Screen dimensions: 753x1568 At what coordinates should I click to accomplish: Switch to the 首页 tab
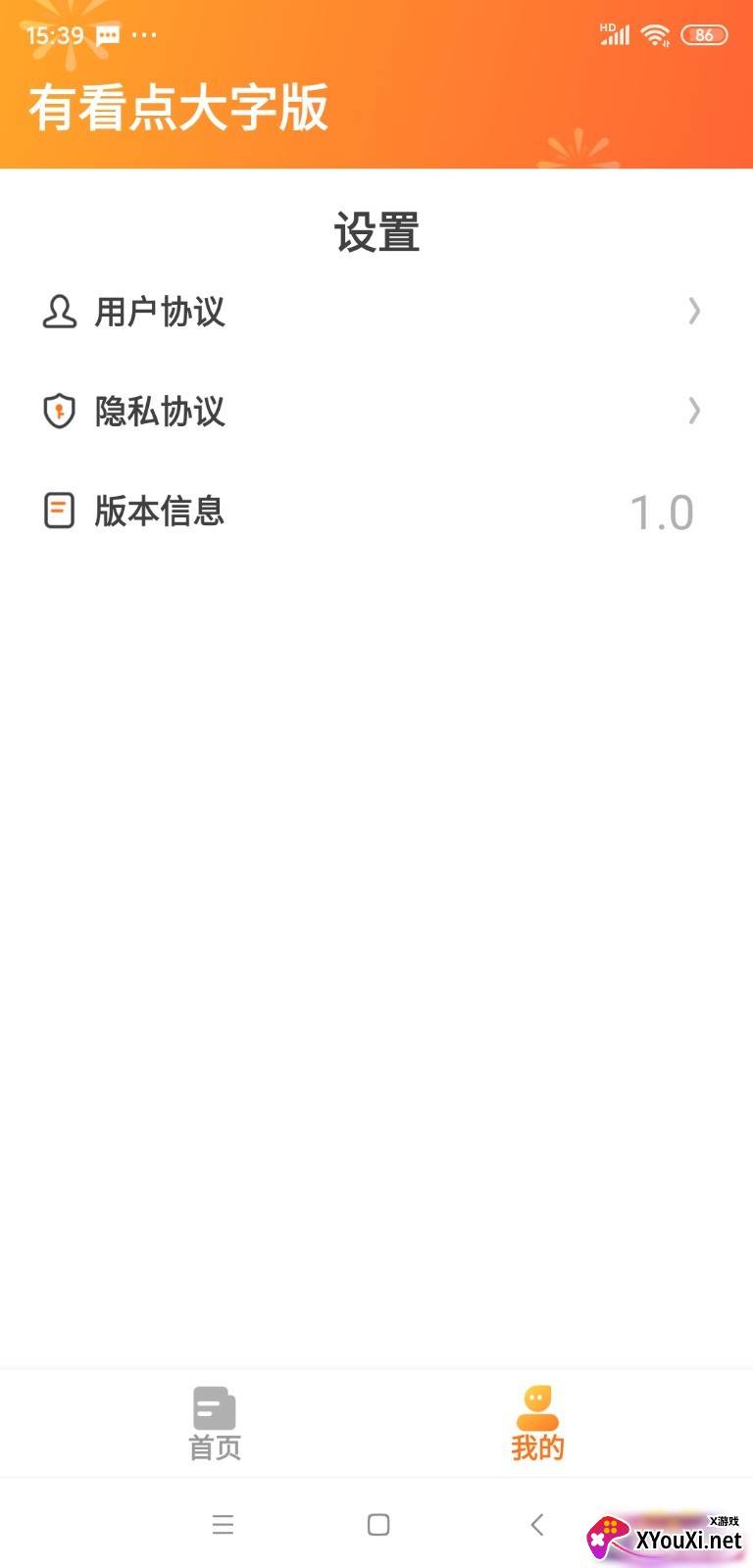click(215, 1424)
